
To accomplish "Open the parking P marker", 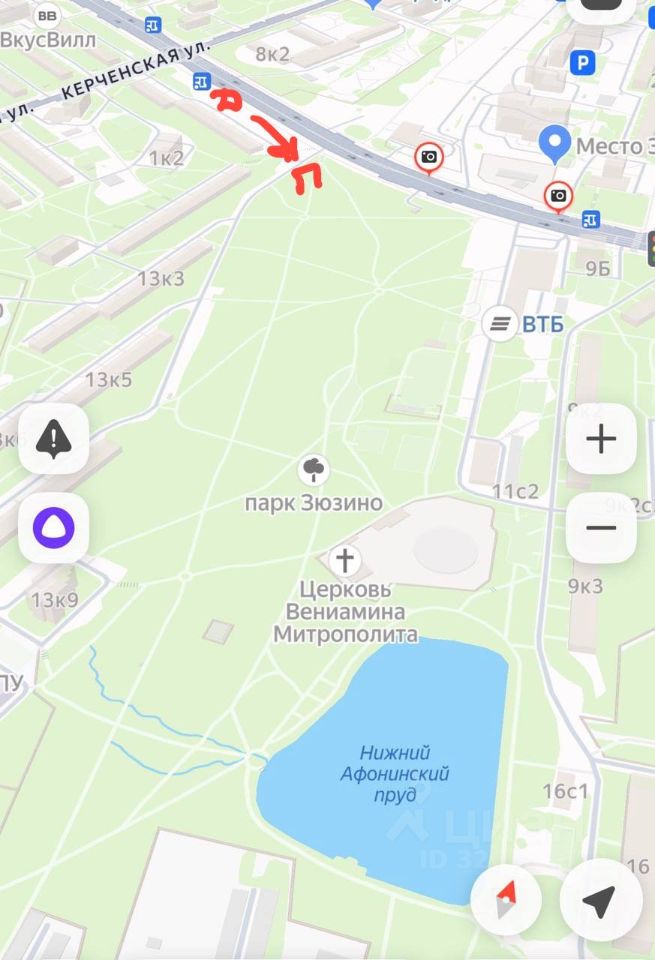I will [582, 63].
